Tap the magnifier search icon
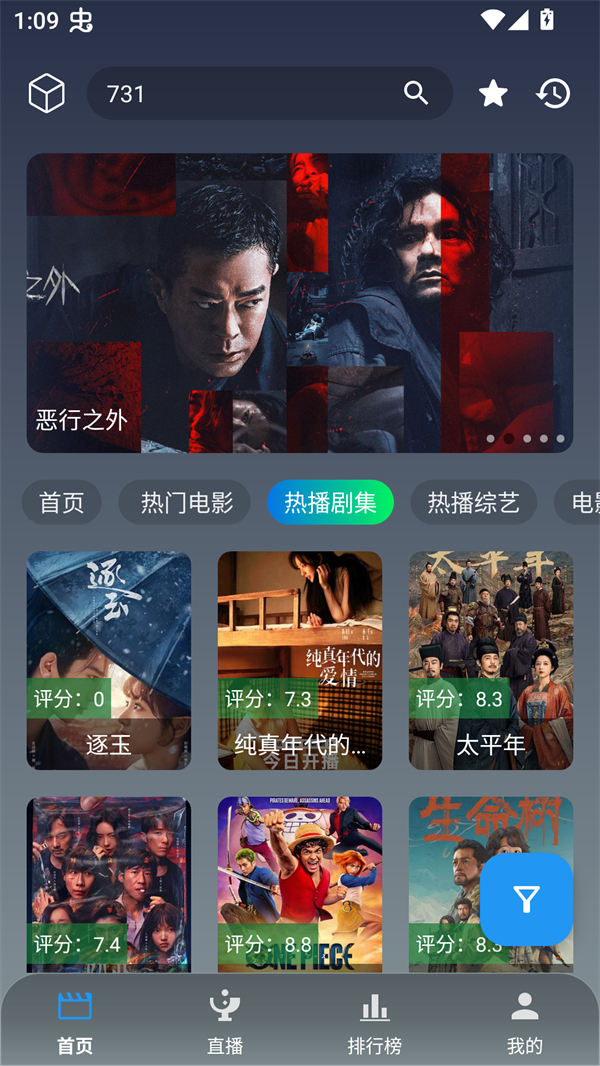Screen dimensions: 600x1066 416,94
